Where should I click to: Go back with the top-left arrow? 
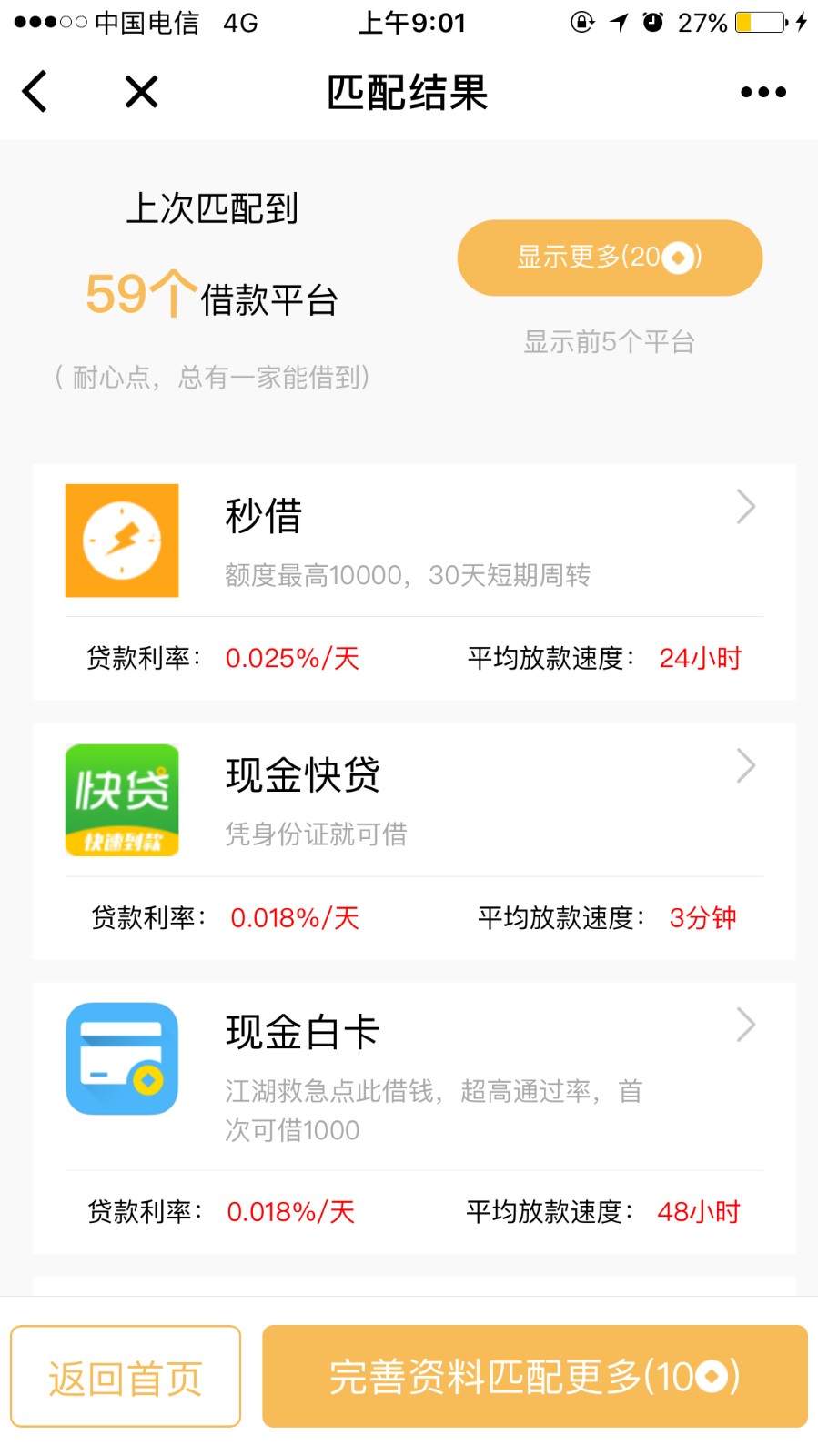[35, 92]
